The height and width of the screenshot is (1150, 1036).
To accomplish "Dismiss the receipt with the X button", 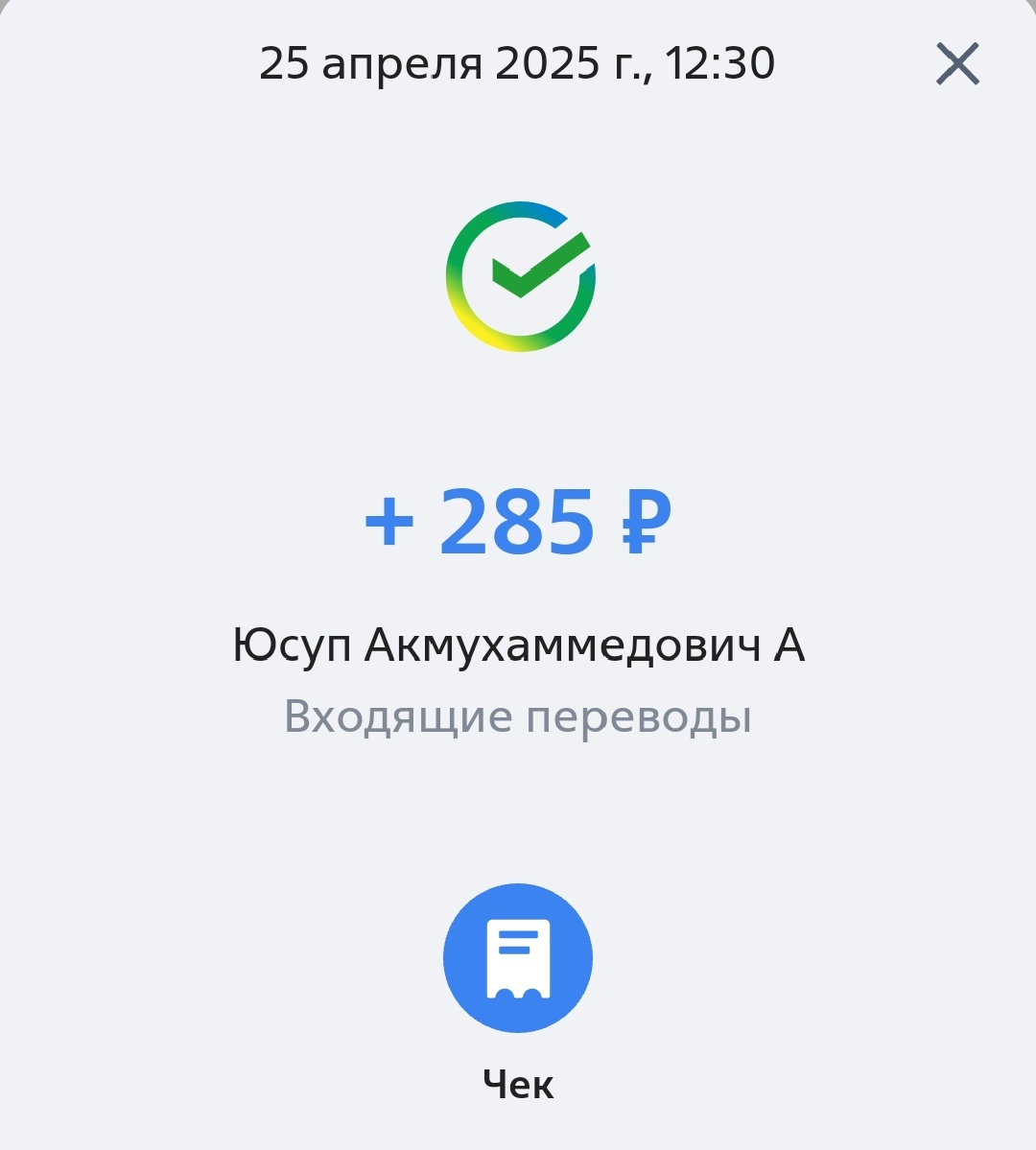I will pos(955,64).
